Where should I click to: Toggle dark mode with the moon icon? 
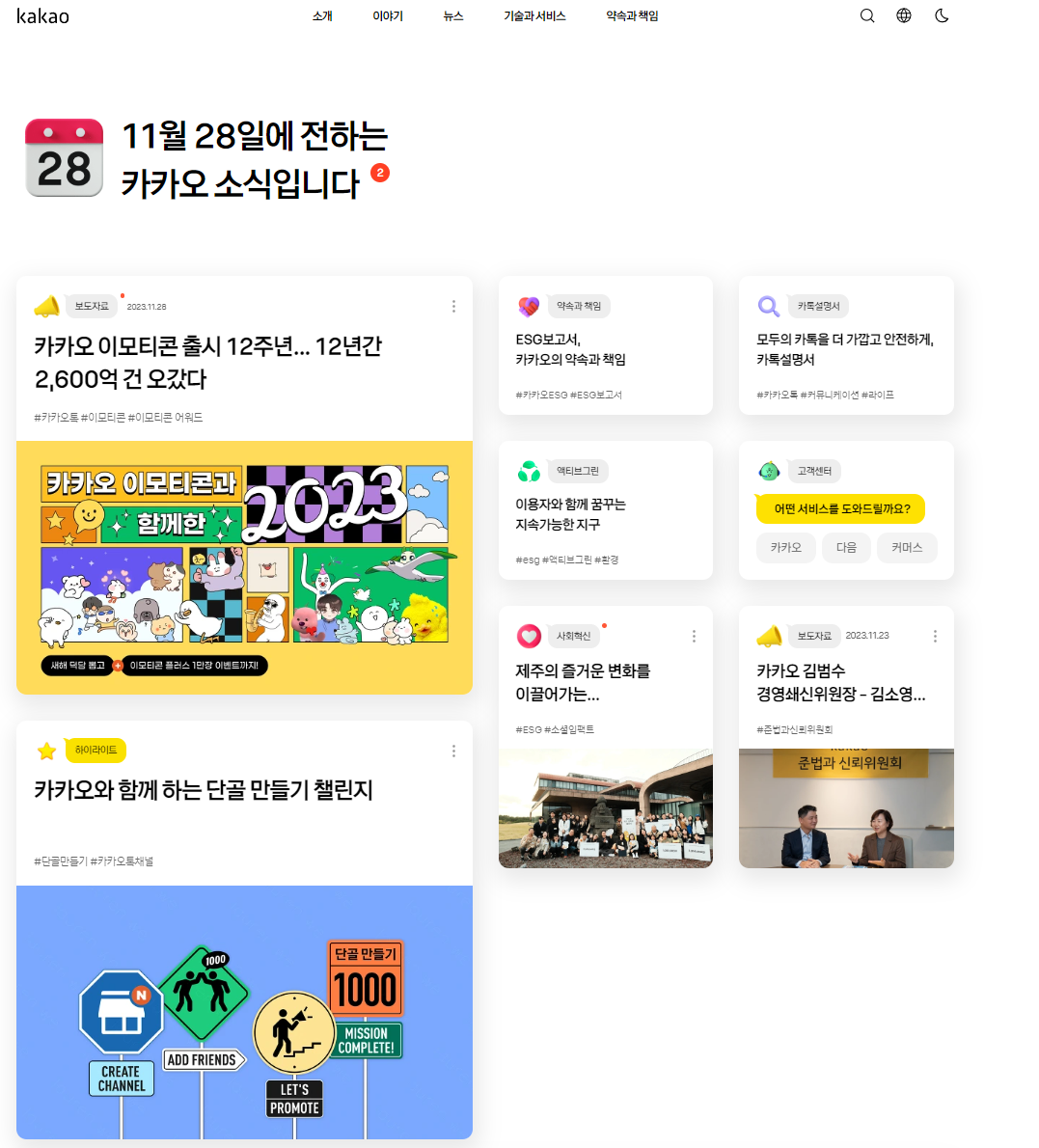pos(942,15)
